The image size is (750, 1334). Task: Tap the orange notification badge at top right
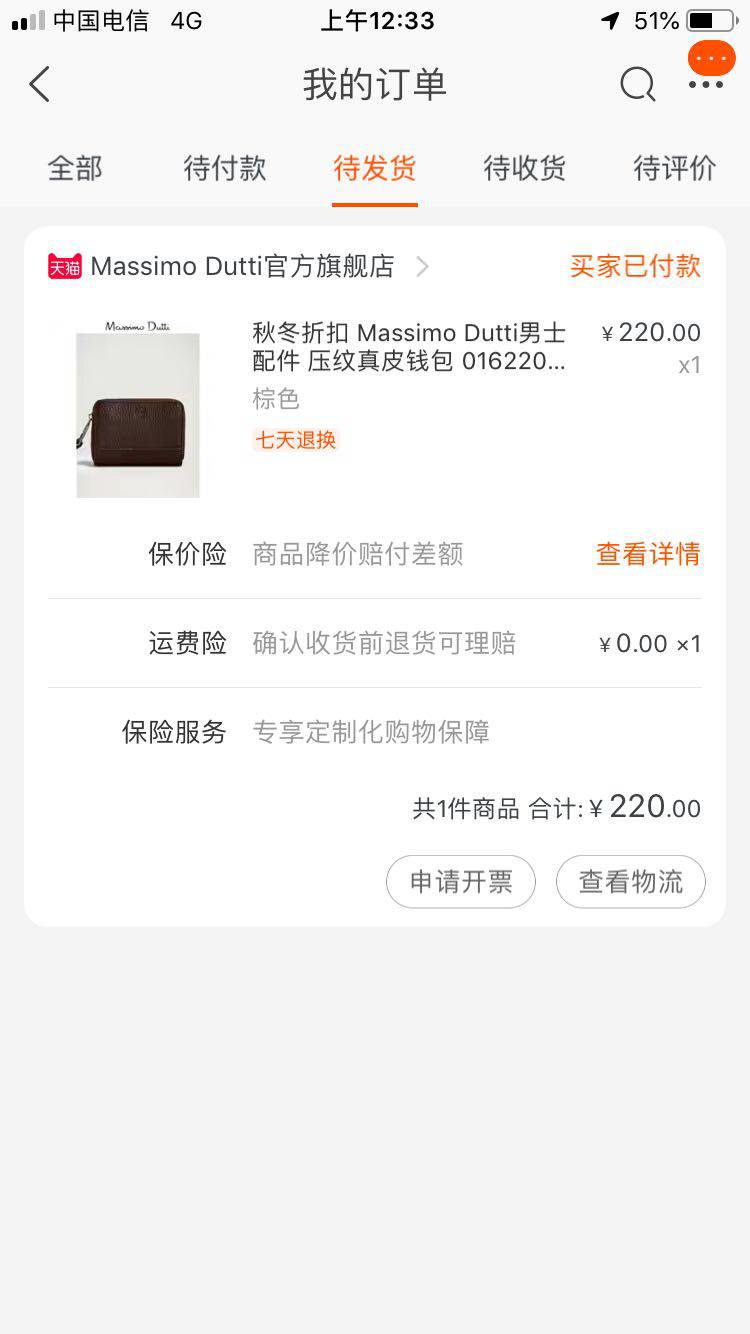[710, 58]
